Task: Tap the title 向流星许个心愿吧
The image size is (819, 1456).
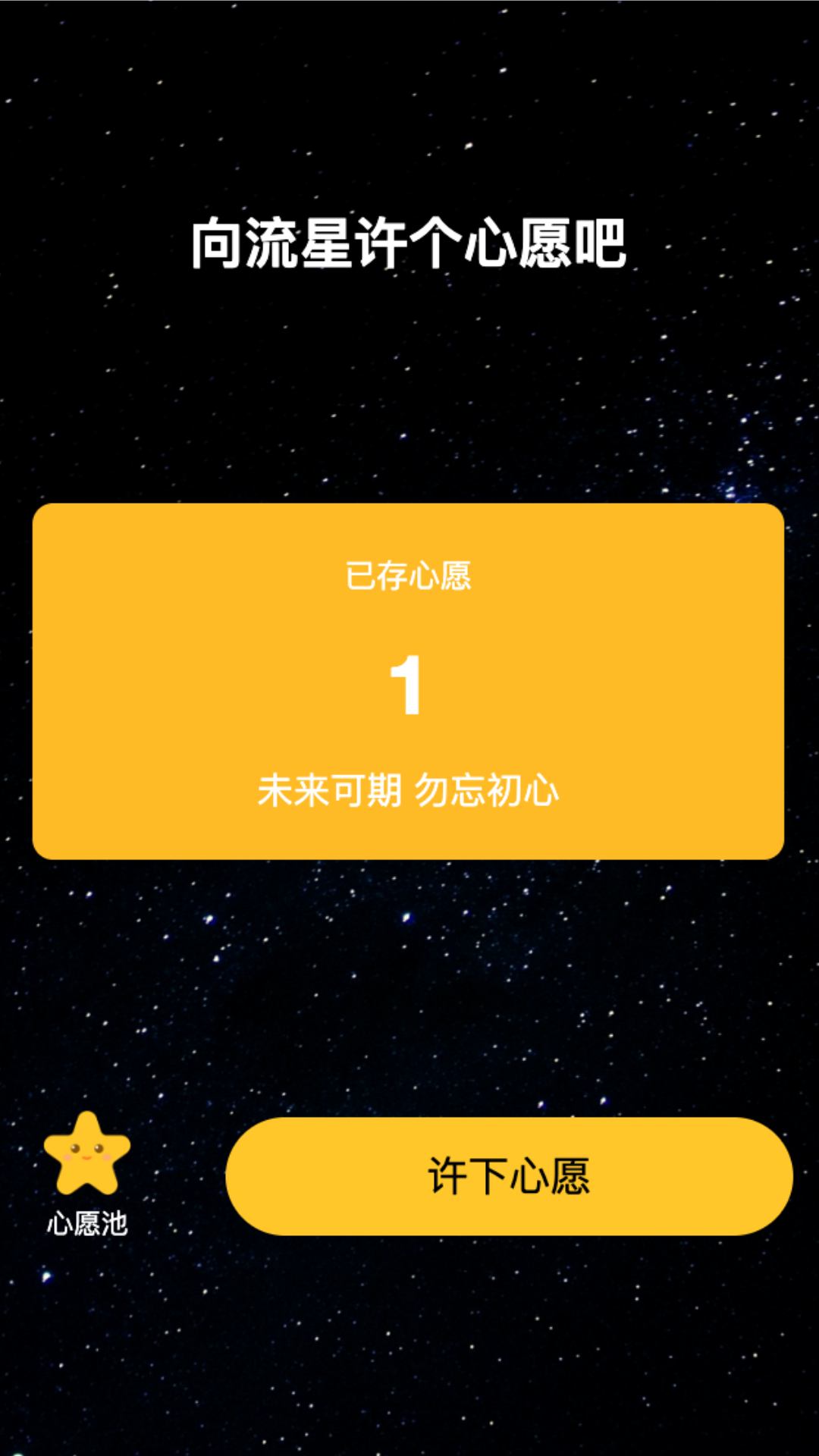Action: click(409, 239)
